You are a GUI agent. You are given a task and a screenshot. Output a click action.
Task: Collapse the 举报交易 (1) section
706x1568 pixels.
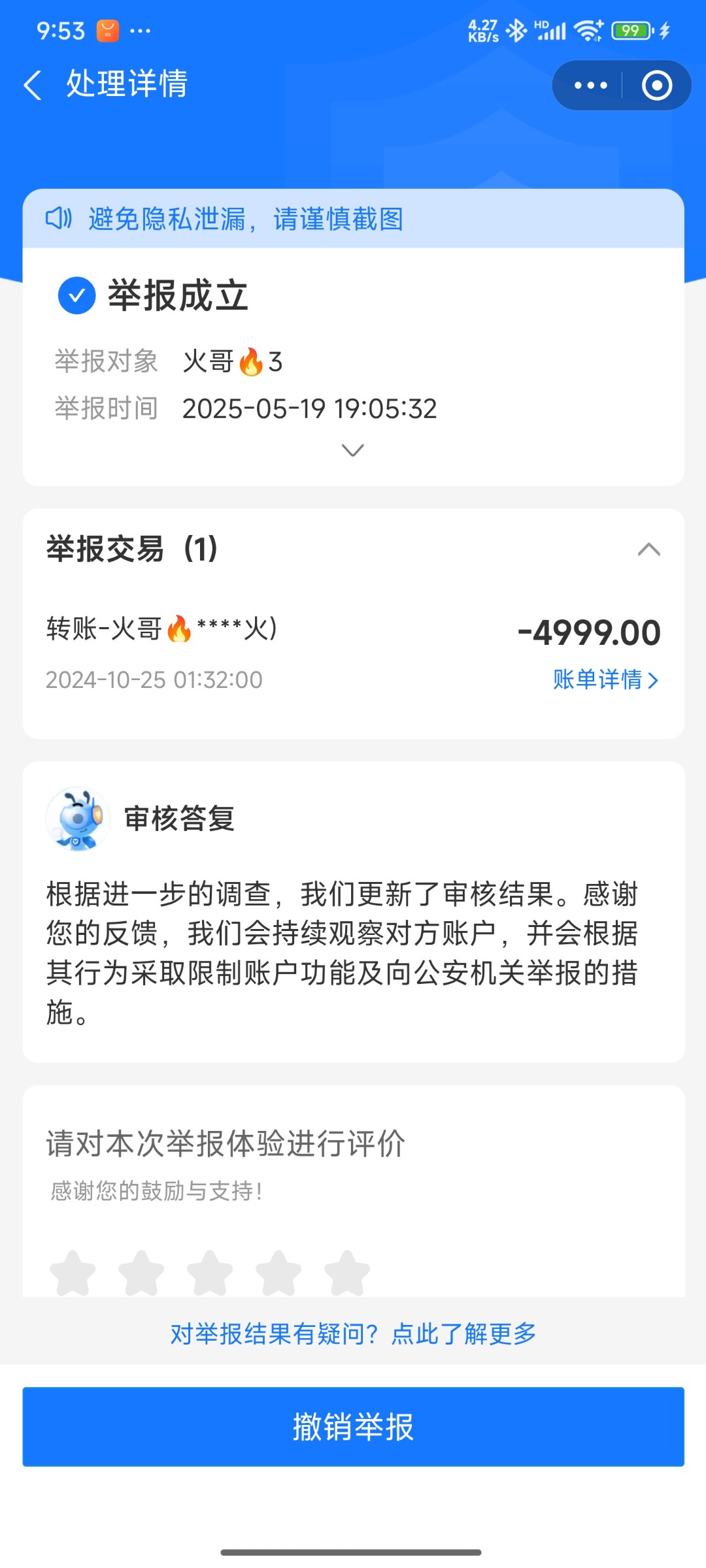click(x=648, y=549)
